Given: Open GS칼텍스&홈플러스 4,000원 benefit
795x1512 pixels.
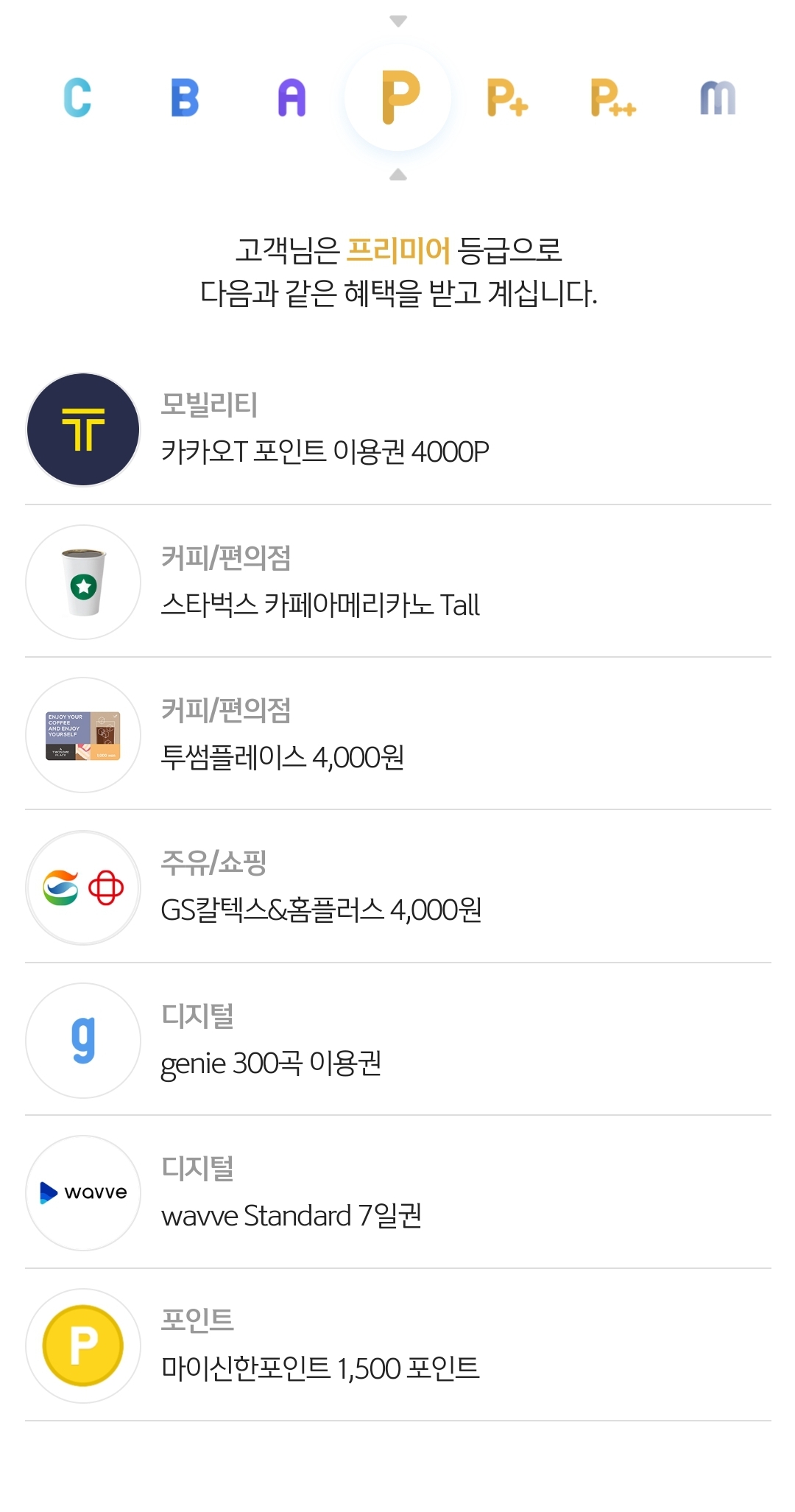Looking at the screenshot, I should point(398,887).
